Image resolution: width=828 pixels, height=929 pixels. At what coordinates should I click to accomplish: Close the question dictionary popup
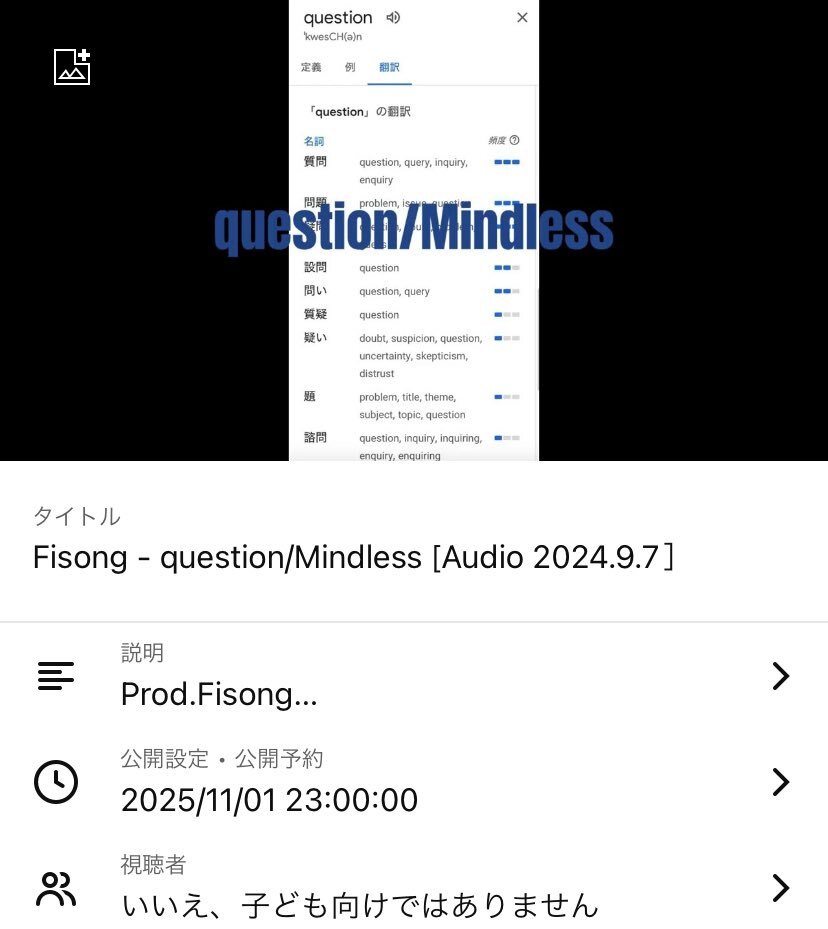point(521,17)
